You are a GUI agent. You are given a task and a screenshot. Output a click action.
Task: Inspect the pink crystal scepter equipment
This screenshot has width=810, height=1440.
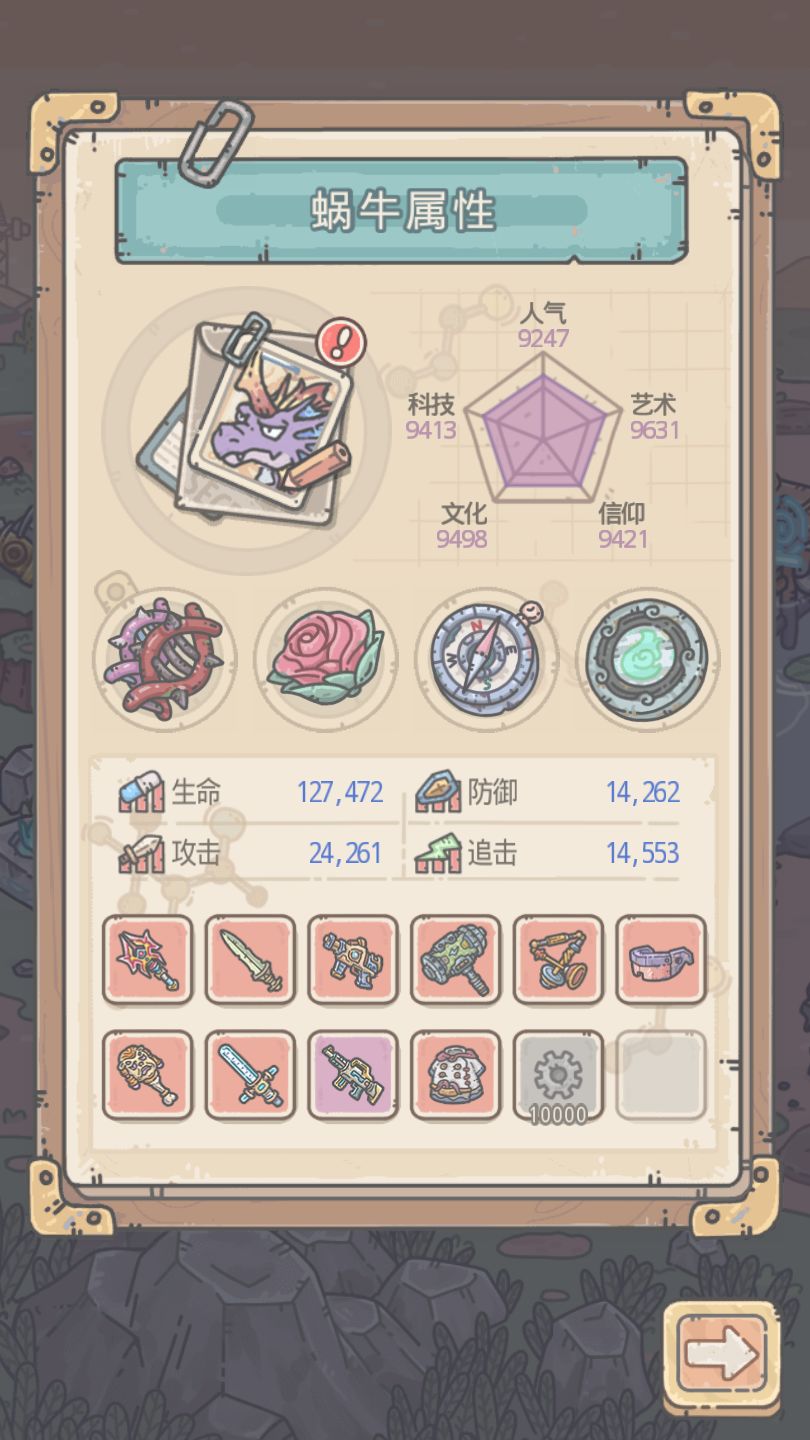pos(147,959)
